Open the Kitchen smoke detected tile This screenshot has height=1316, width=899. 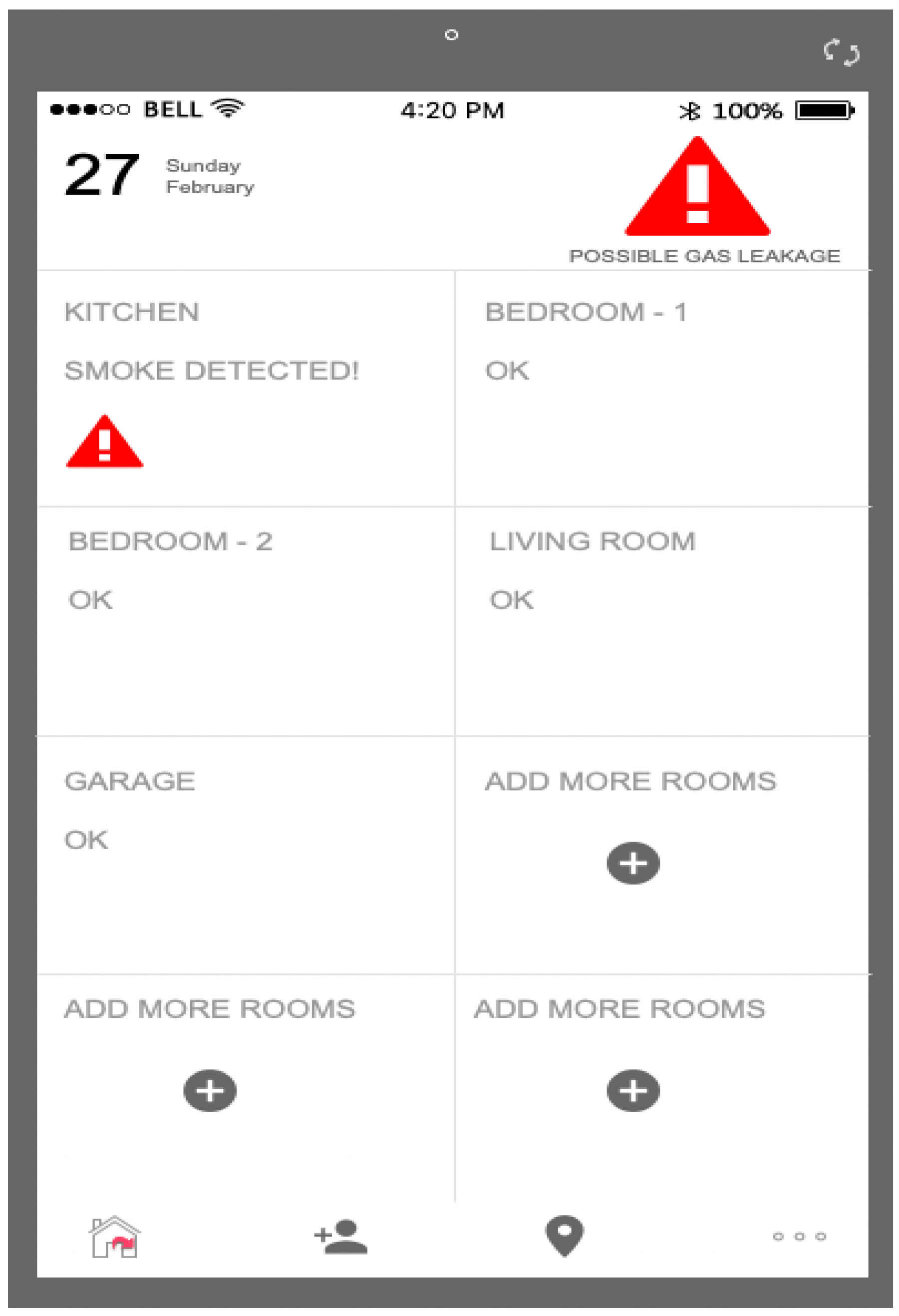[x=245, y=389]
